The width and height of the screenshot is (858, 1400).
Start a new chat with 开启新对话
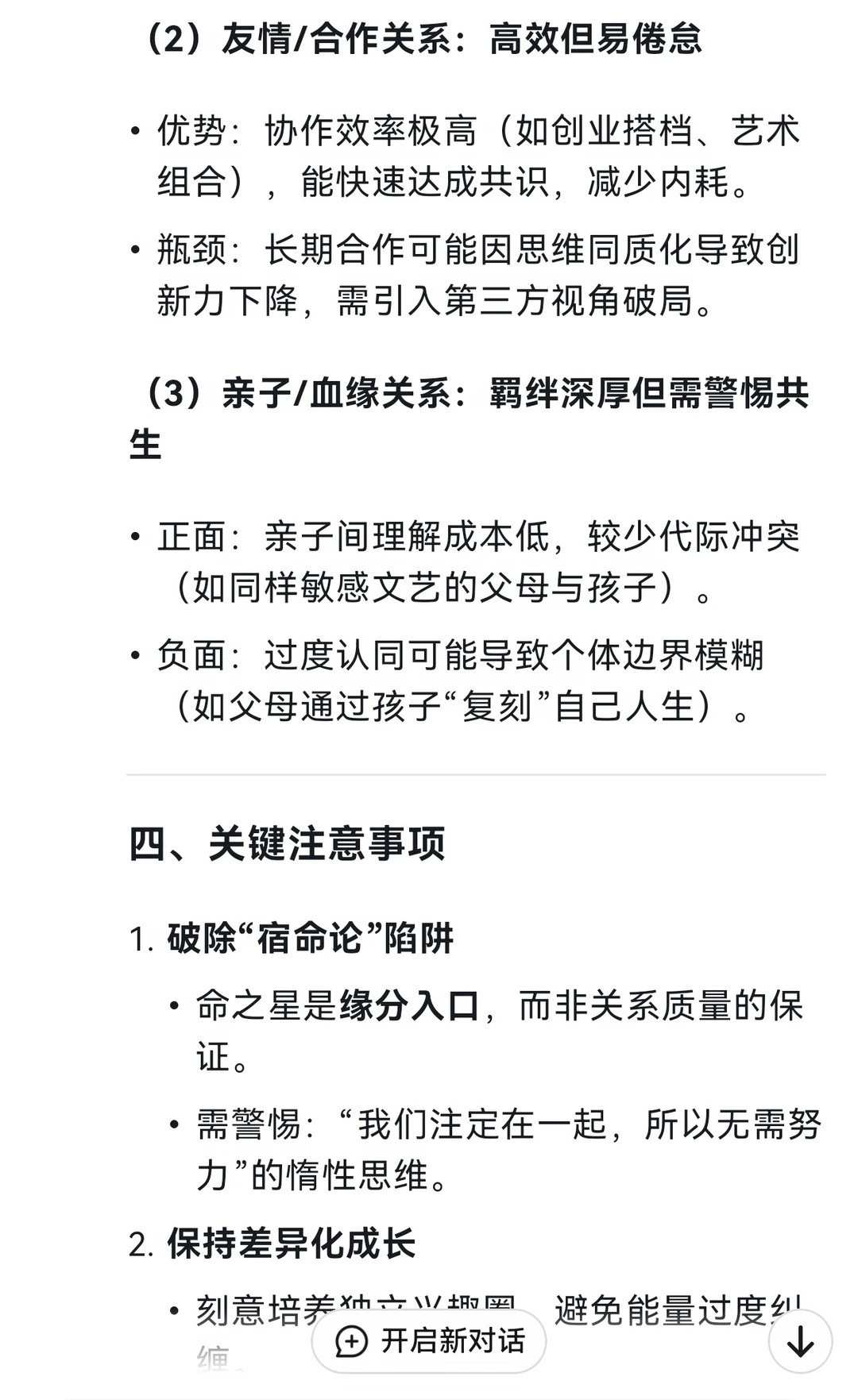(x=429, y=1341)
